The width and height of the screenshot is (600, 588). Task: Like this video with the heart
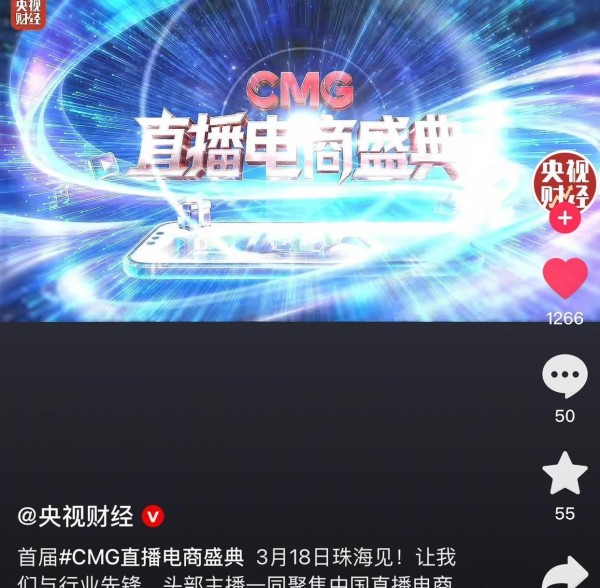(x=565, y=279)
